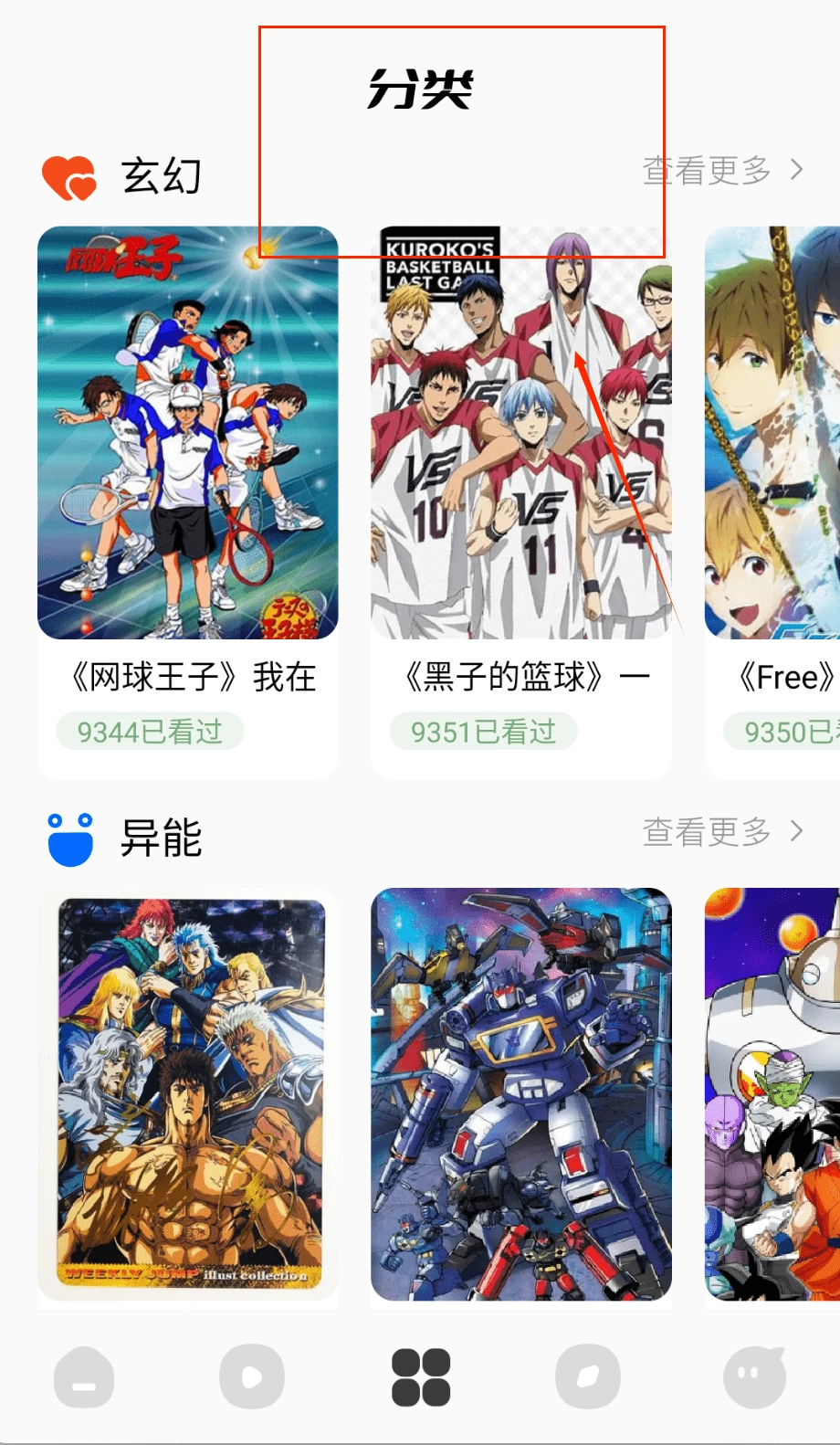Screen dimensions: 840x1445
Task: View more 玄幻 titles
Action: [x=722, y=171]
